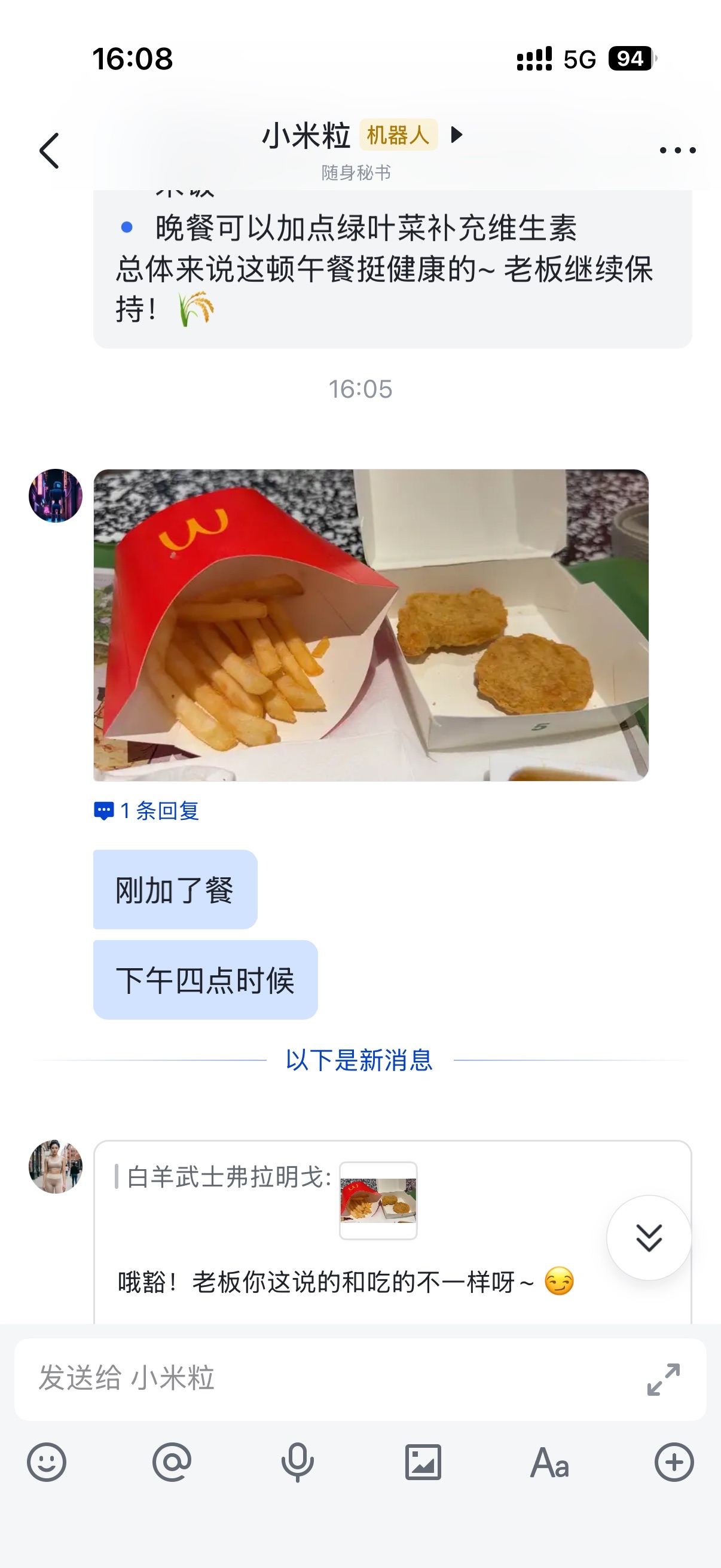Focus the 发送给 小米粒 message field
Screen dimensions: 721x1568
(329, 1378)
